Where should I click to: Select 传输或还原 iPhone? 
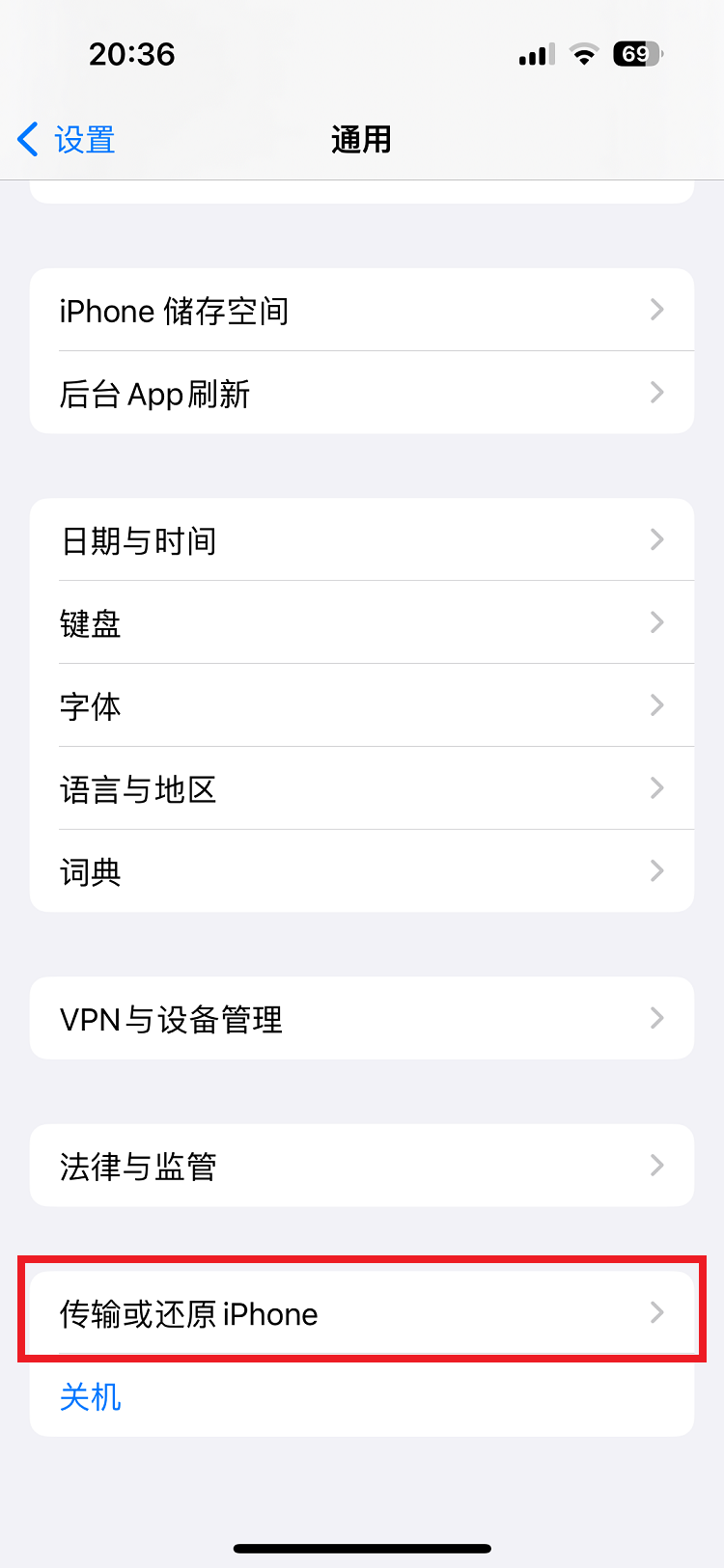[361, 1313]
